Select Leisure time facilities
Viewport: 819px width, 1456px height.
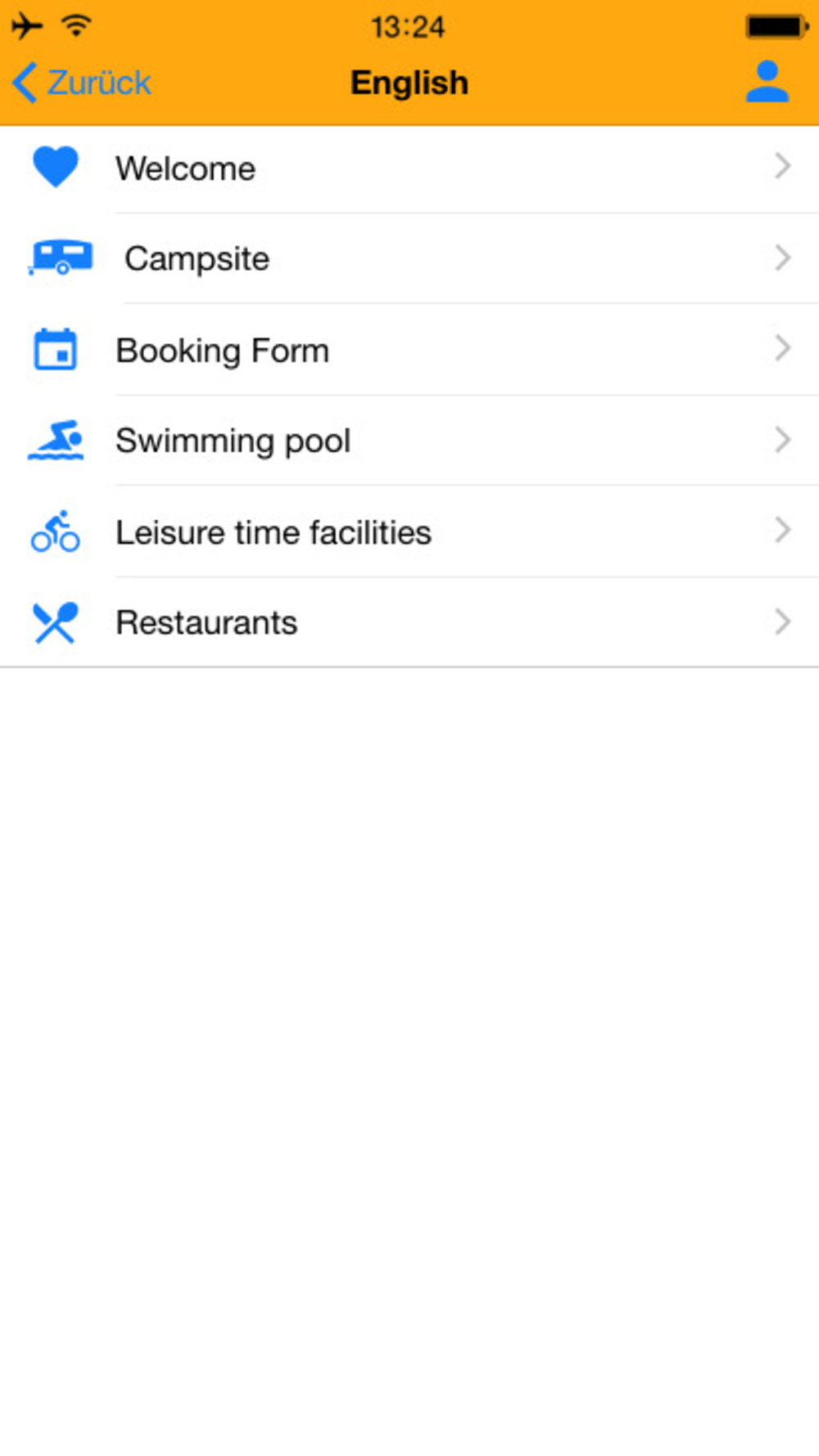point(409,531)
